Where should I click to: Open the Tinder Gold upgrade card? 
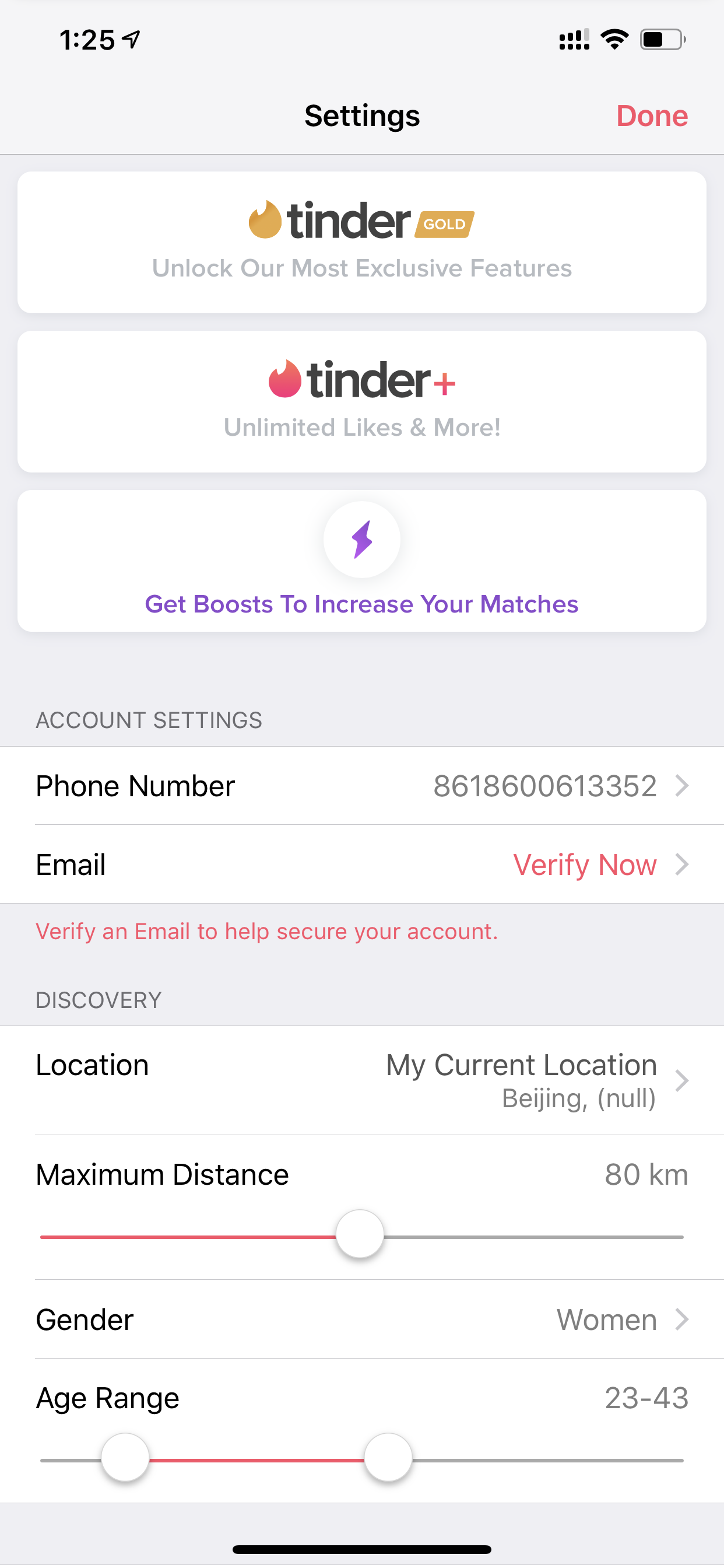point(362,242)
